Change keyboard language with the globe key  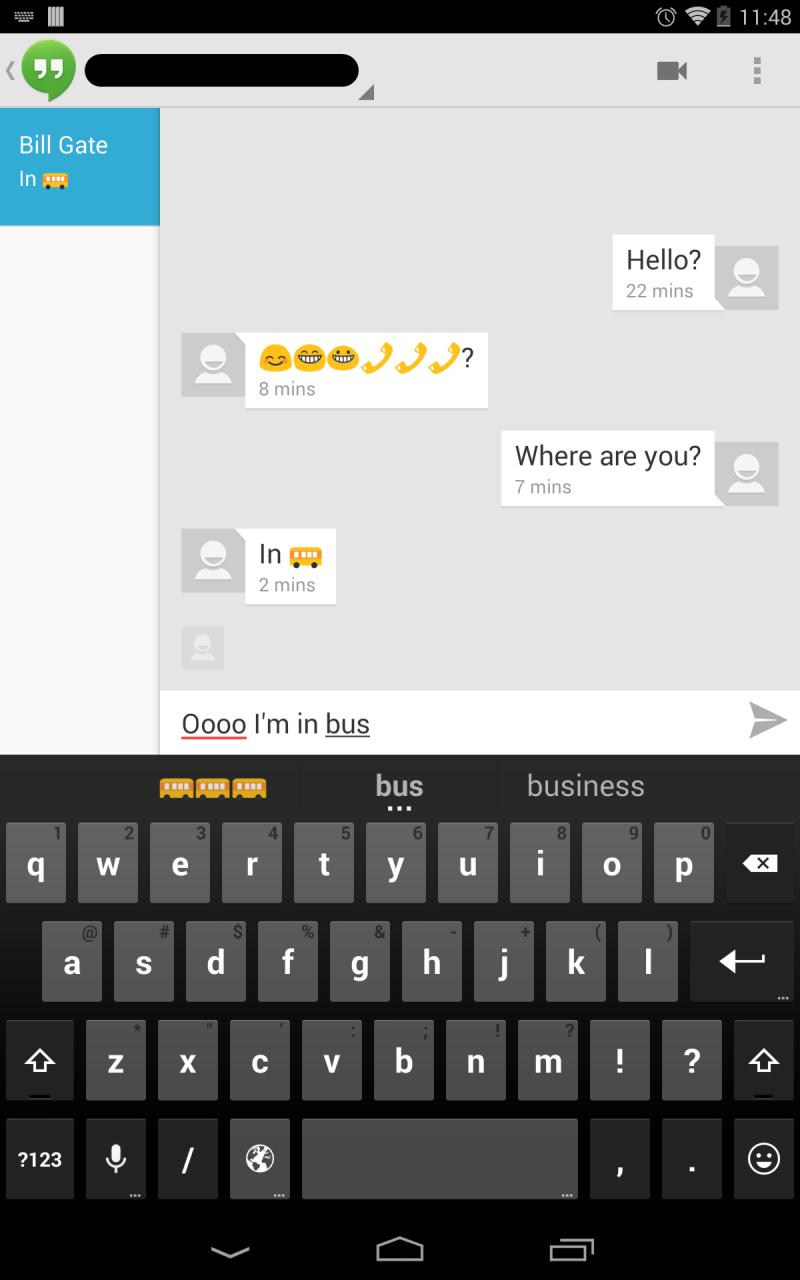[x=260, y=1159]
